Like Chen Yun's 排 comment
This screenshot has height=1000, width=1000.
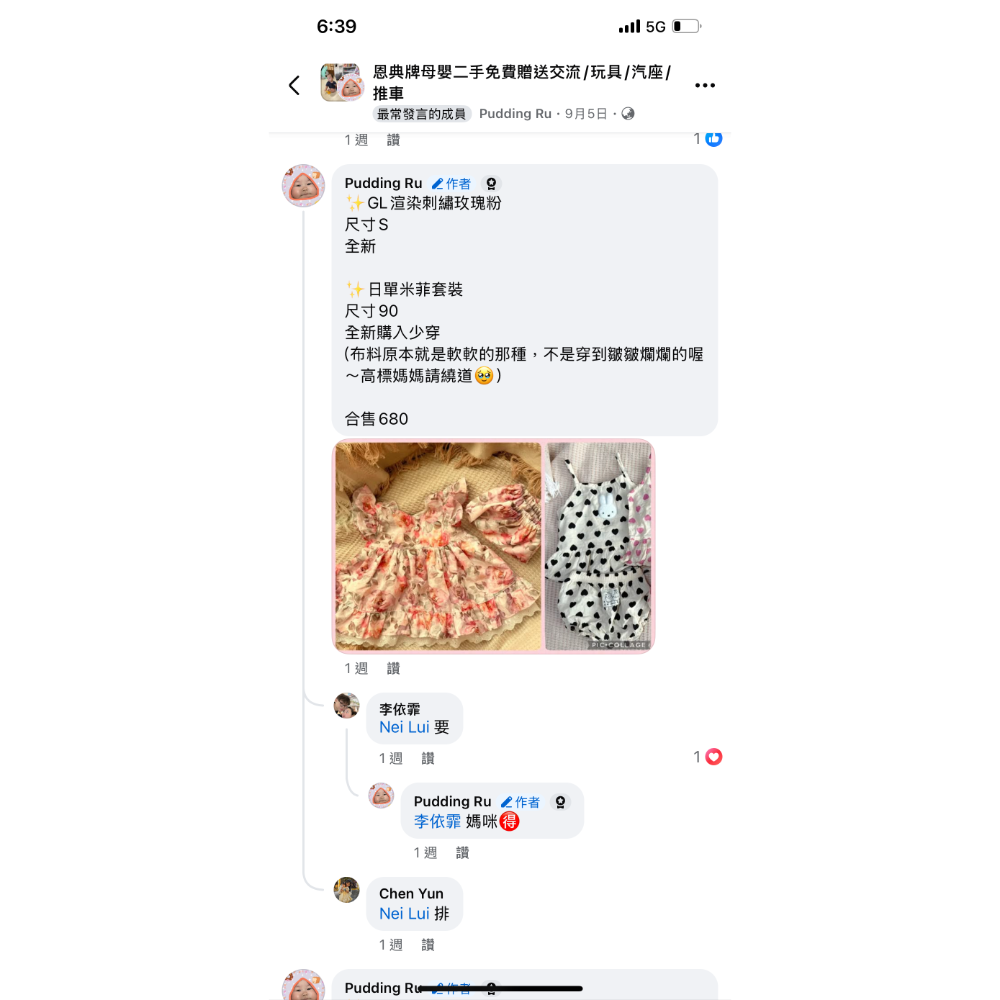click(x=427, y=944)
